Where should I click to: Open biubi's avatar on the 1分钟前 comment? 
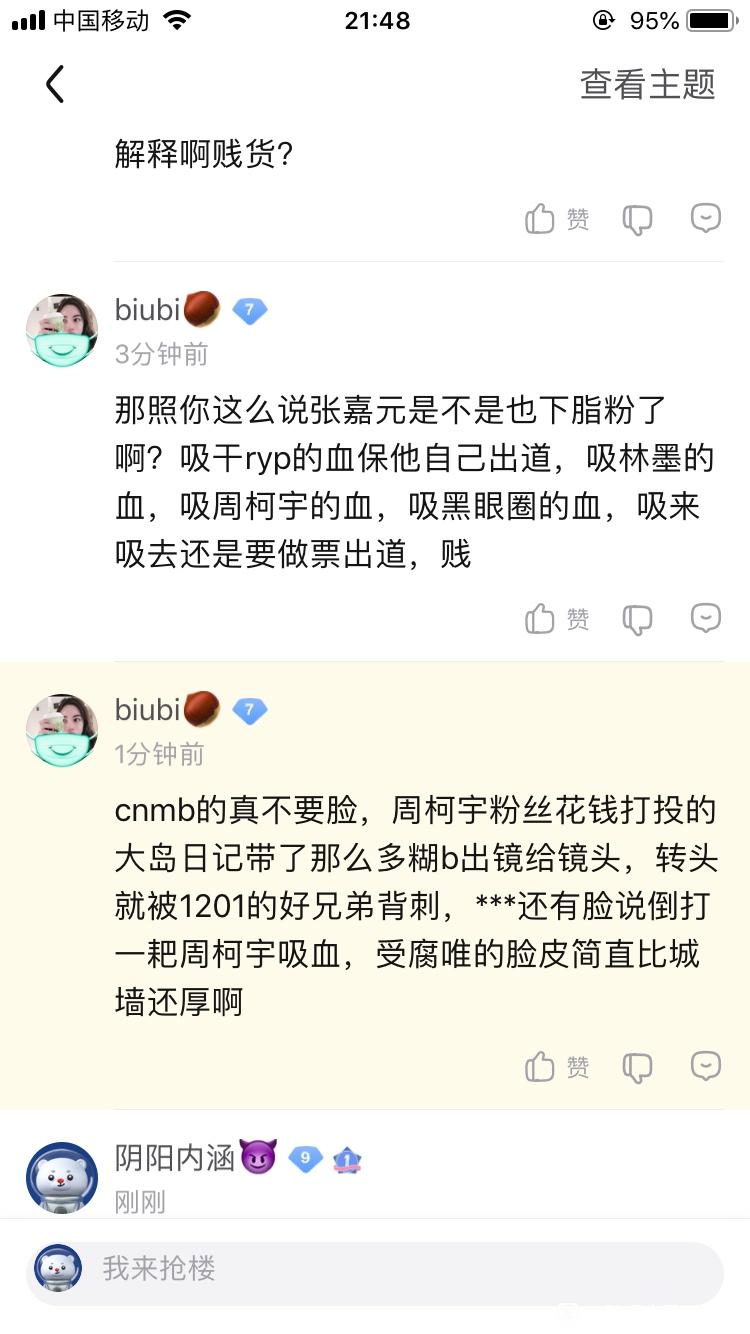pos(62,731)
